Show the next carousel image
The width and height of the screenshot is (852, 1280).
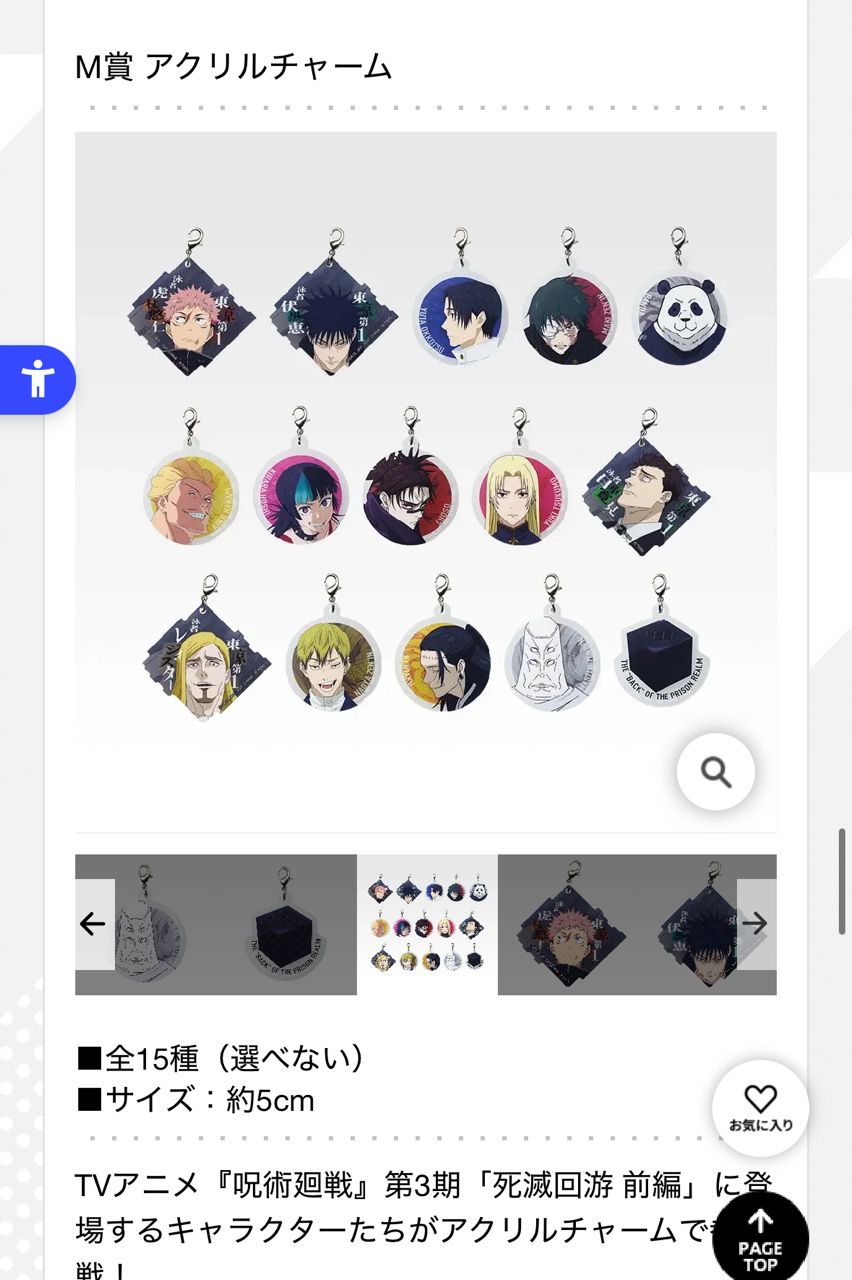(756, 924)
